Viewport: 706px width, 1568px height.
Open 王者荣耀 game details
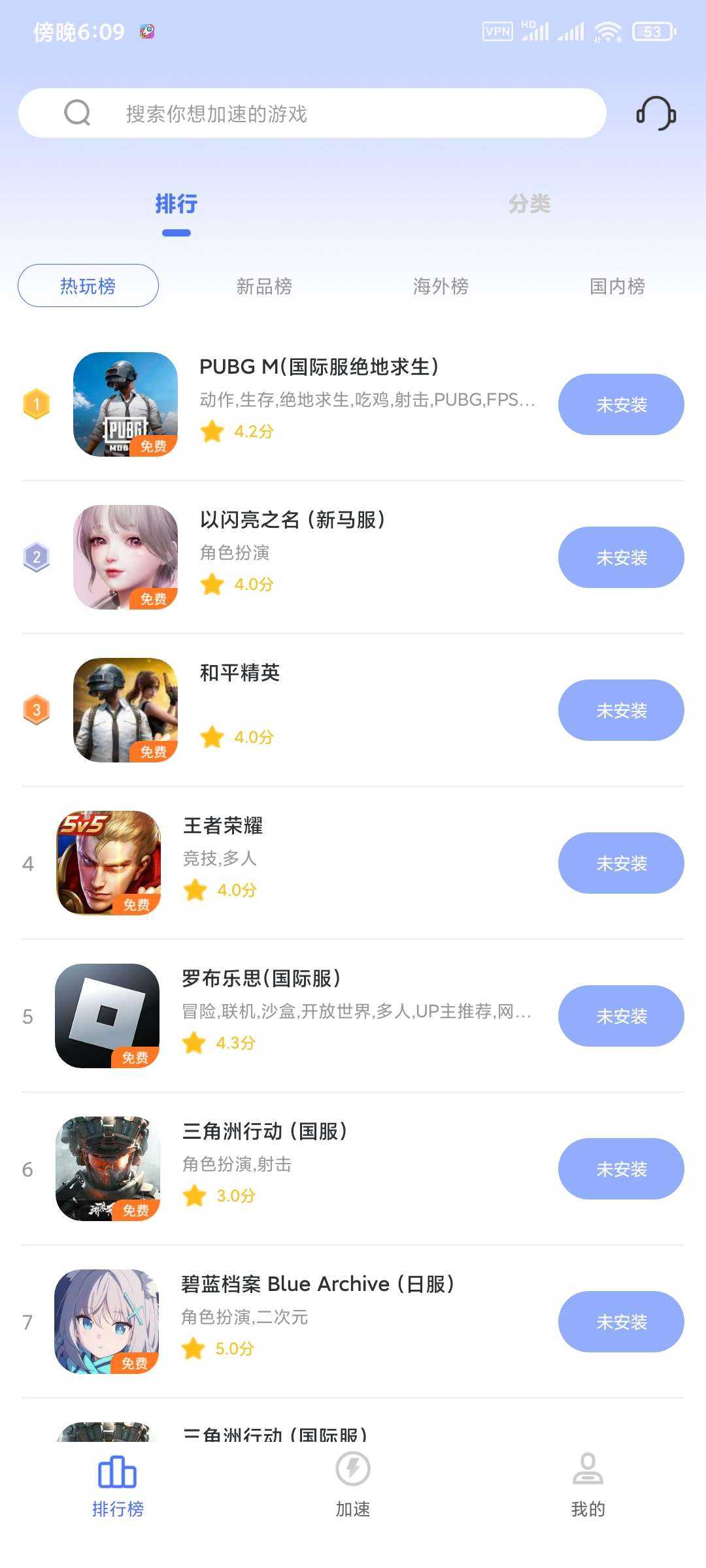(223, 826)
